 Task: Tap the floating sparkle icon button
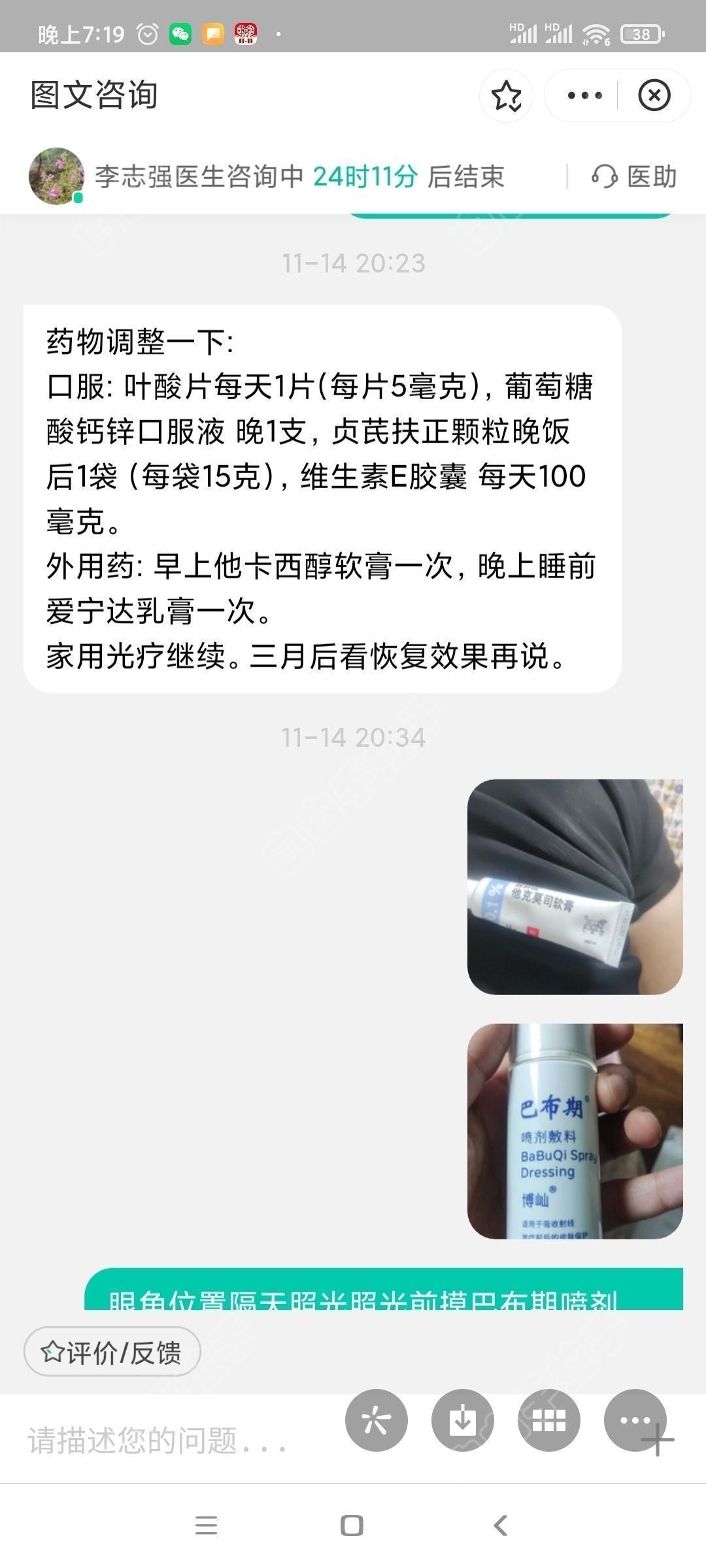[x=376, y=1420]
